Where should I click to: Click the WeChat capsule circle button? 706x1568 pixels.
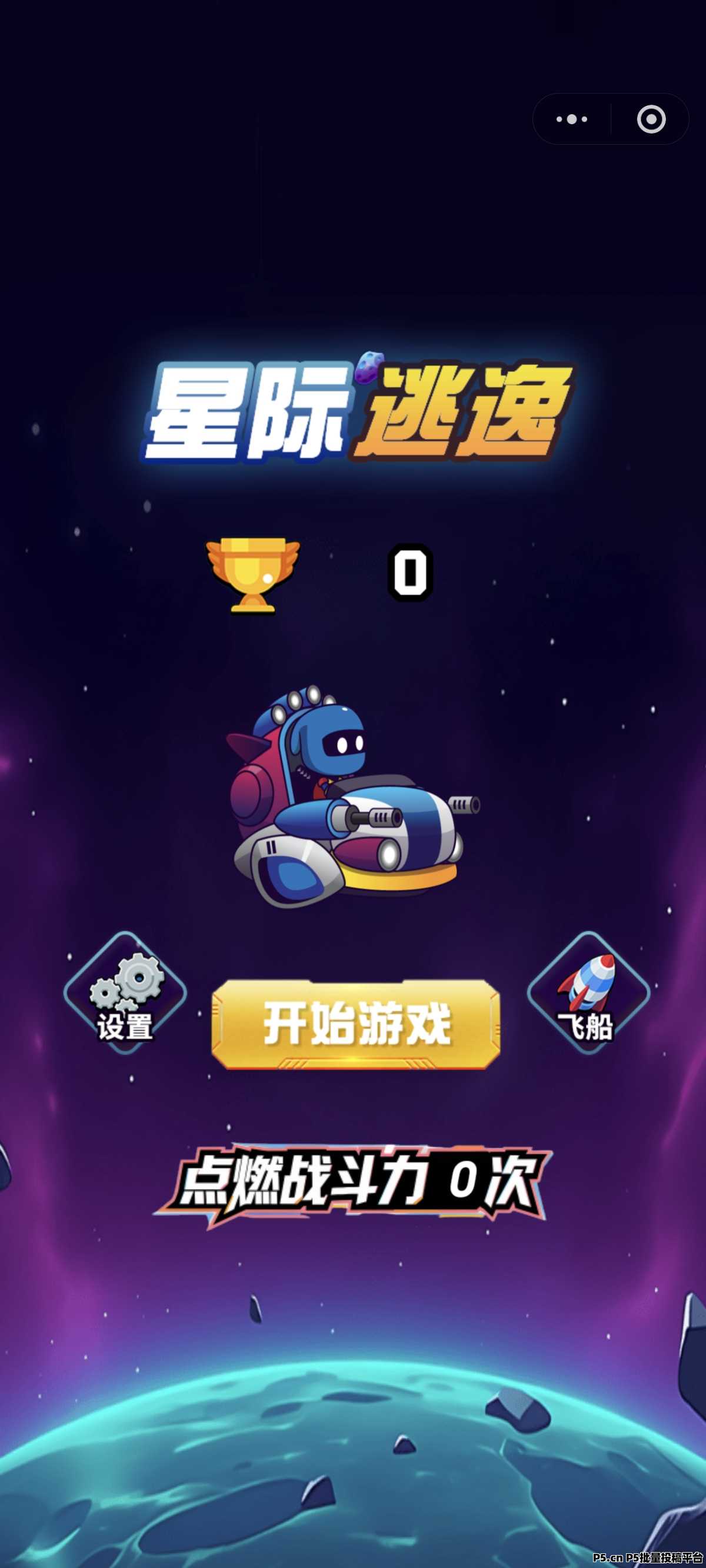[x=651, y=119]
